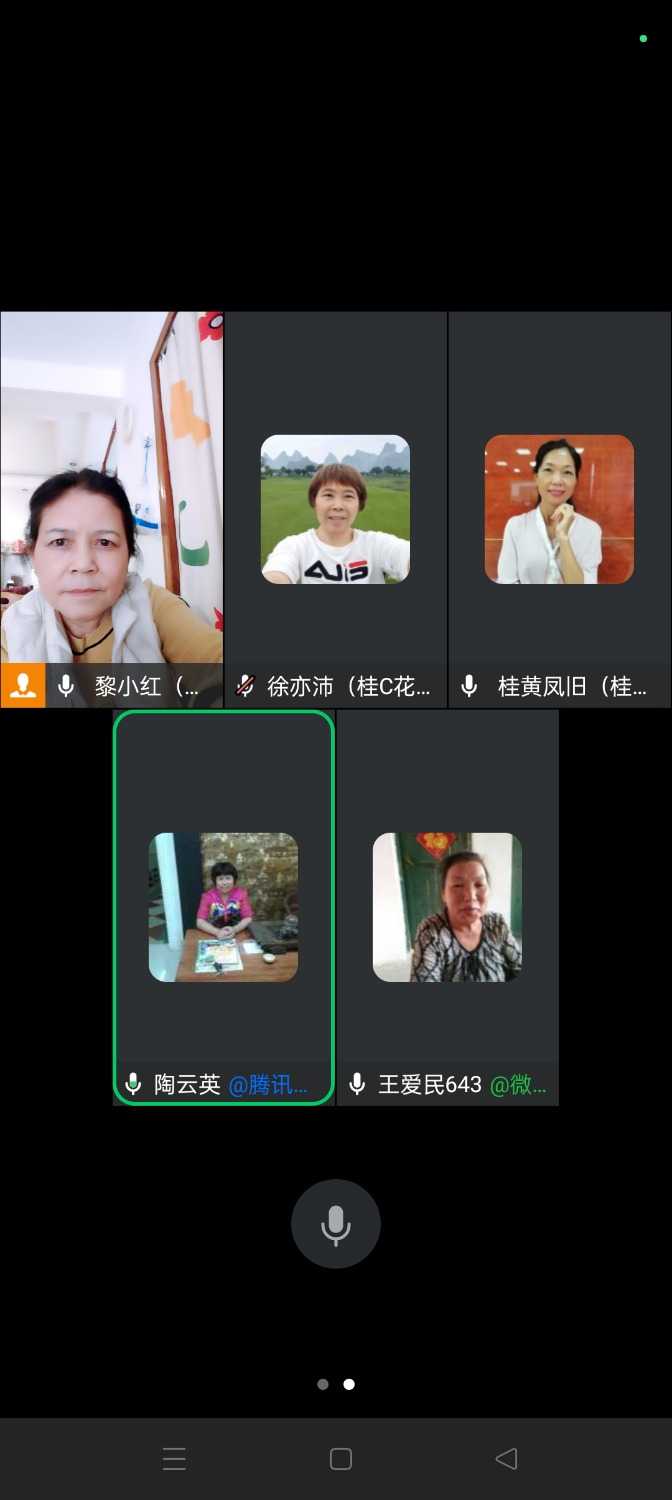672x1500 pixels.
Task: Go to the first page indicator dot
Action: (322, 1384)
